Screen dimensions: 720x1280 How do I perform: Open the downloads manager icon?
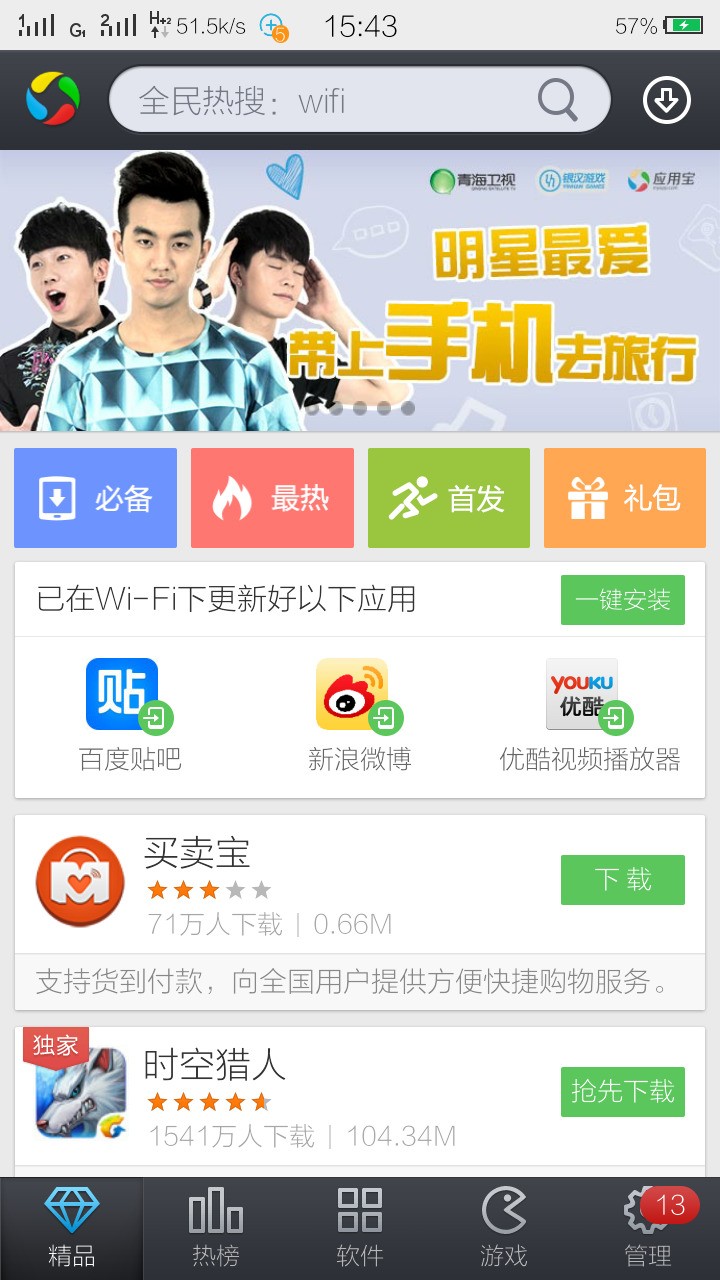tap(666, 100)
